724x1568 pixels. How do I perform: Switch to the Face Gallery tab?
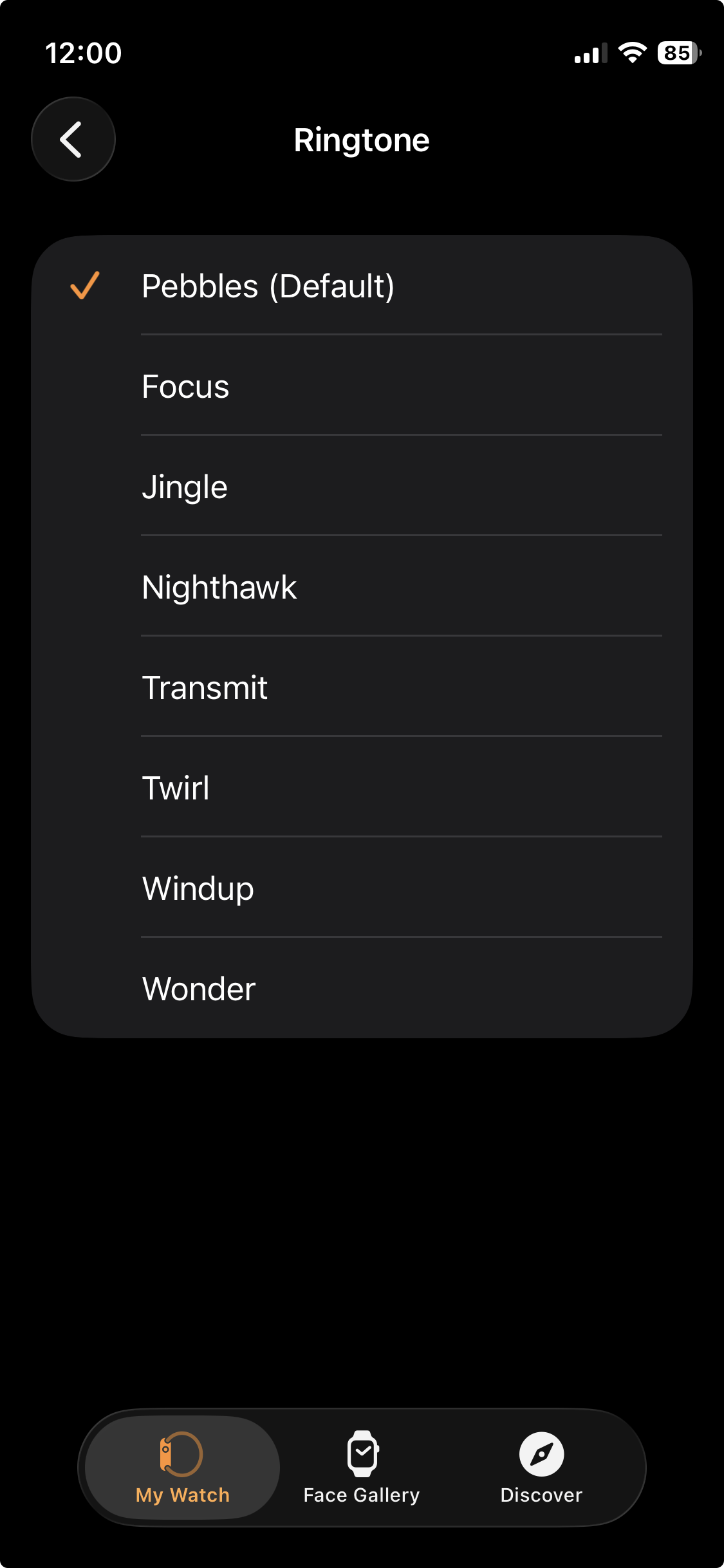[362, 1468]
